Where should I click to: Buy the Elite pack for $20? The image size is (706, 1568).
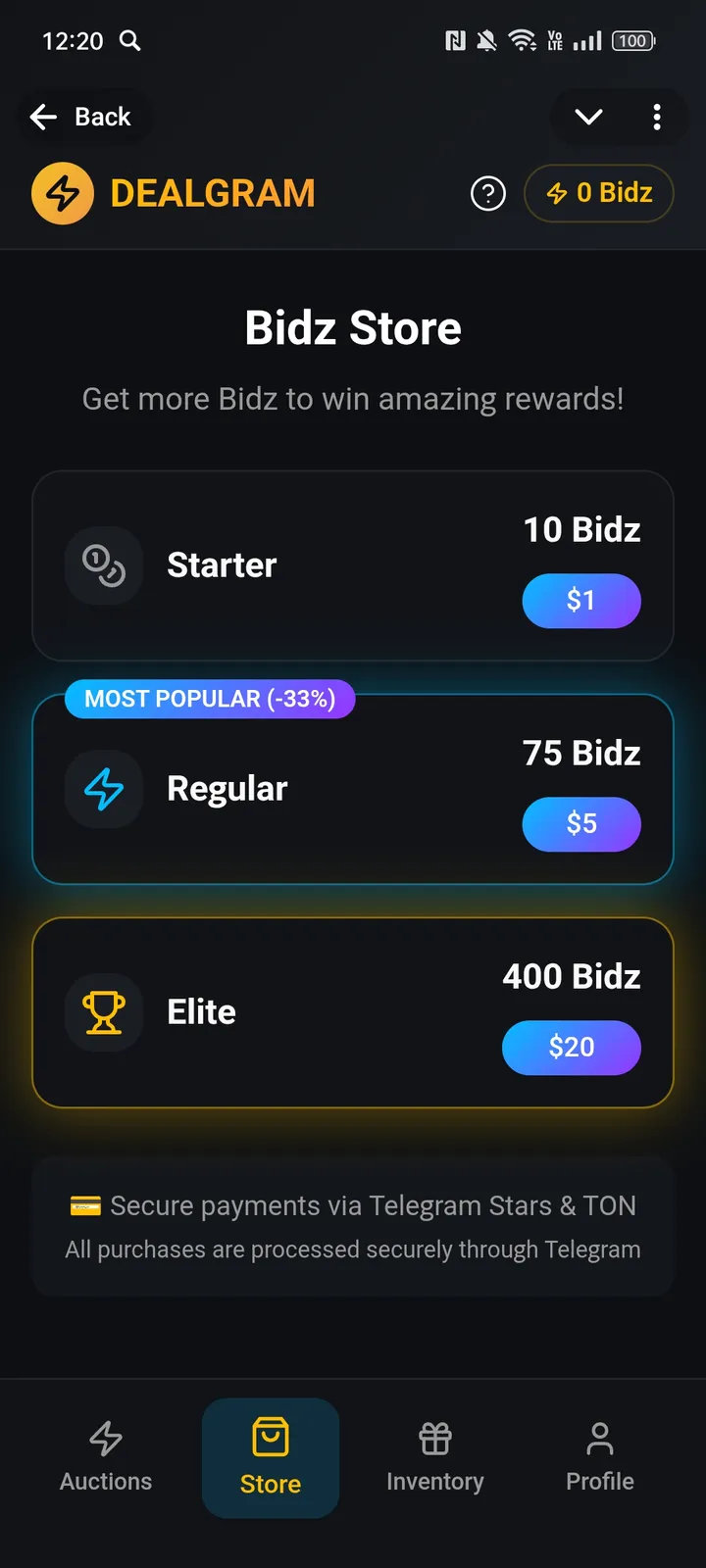572,1047
